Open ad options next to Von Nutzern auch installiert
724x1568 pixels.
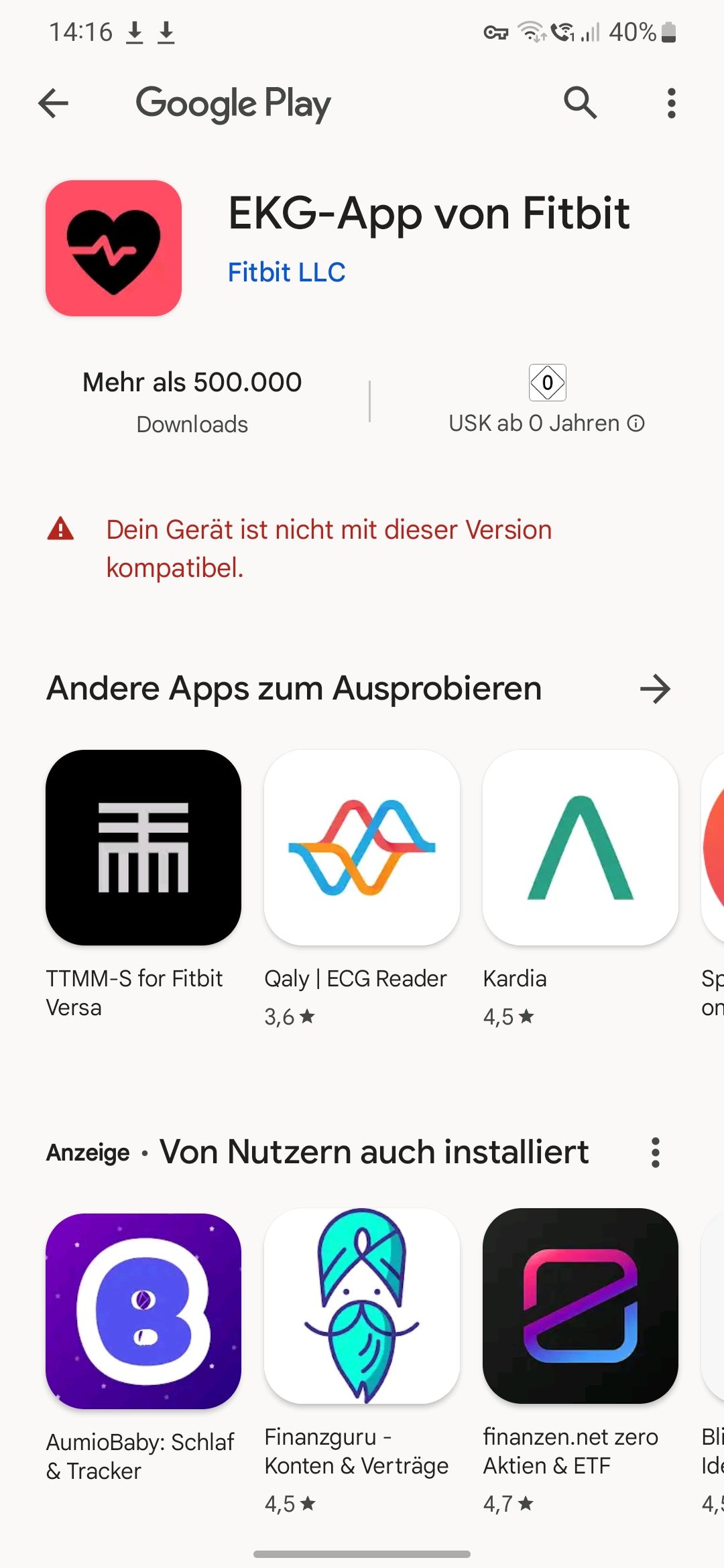pyautogui.click(x=655, y=1153)
